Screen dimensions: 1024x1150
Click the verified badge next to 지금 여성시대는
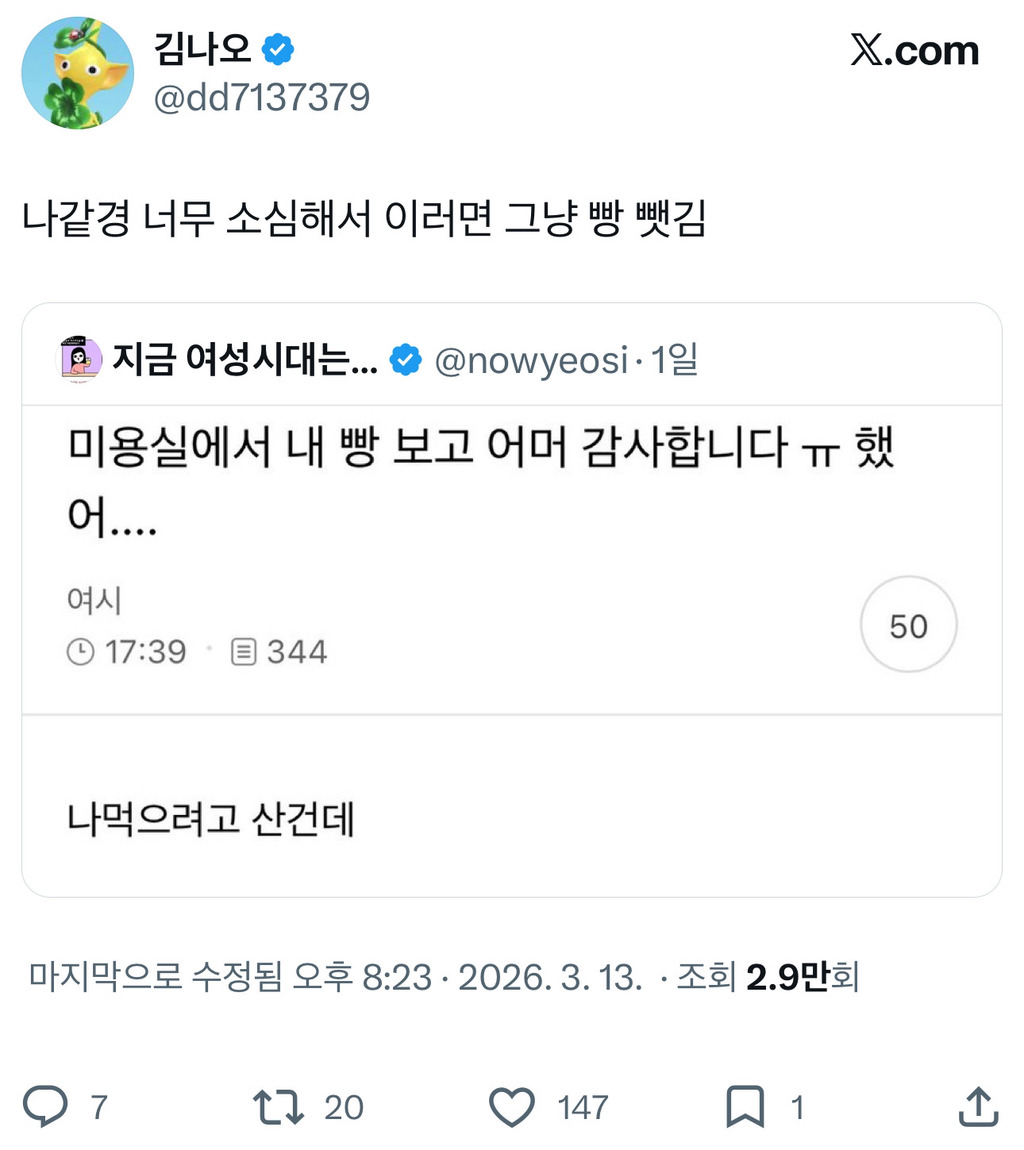(x=406, y=363)
